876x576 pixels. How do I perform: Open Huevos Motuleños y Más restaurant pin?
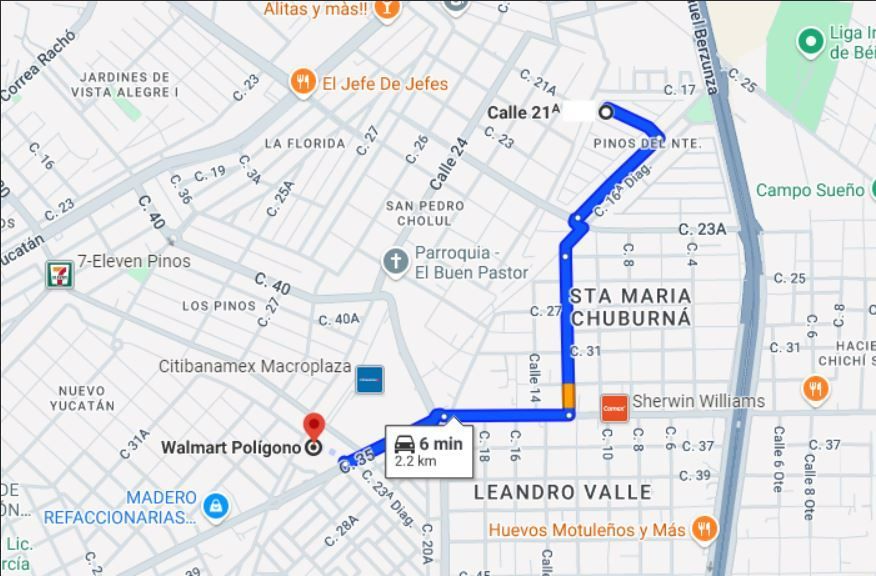coord(705,529)
